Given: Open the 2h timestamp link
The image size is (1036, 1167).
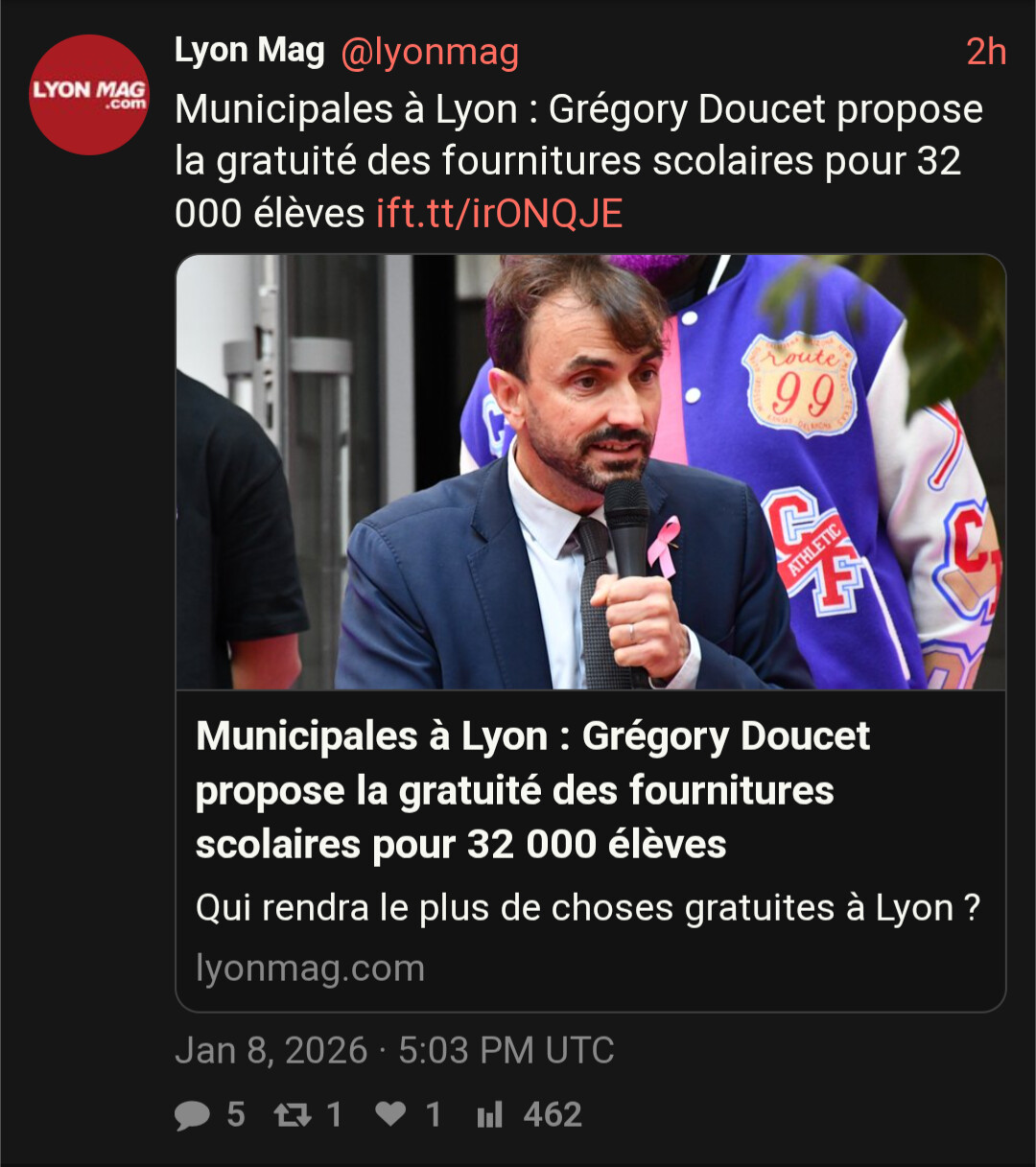Looking at the screenshot, I should pyautogui.click(x=985, y=53).
